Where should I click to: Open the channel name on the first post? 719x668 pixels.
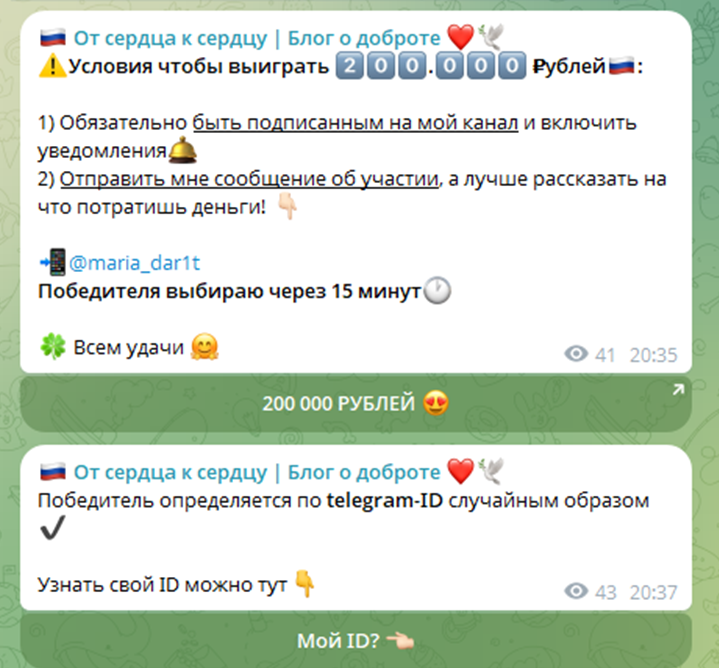pos(257,40)
